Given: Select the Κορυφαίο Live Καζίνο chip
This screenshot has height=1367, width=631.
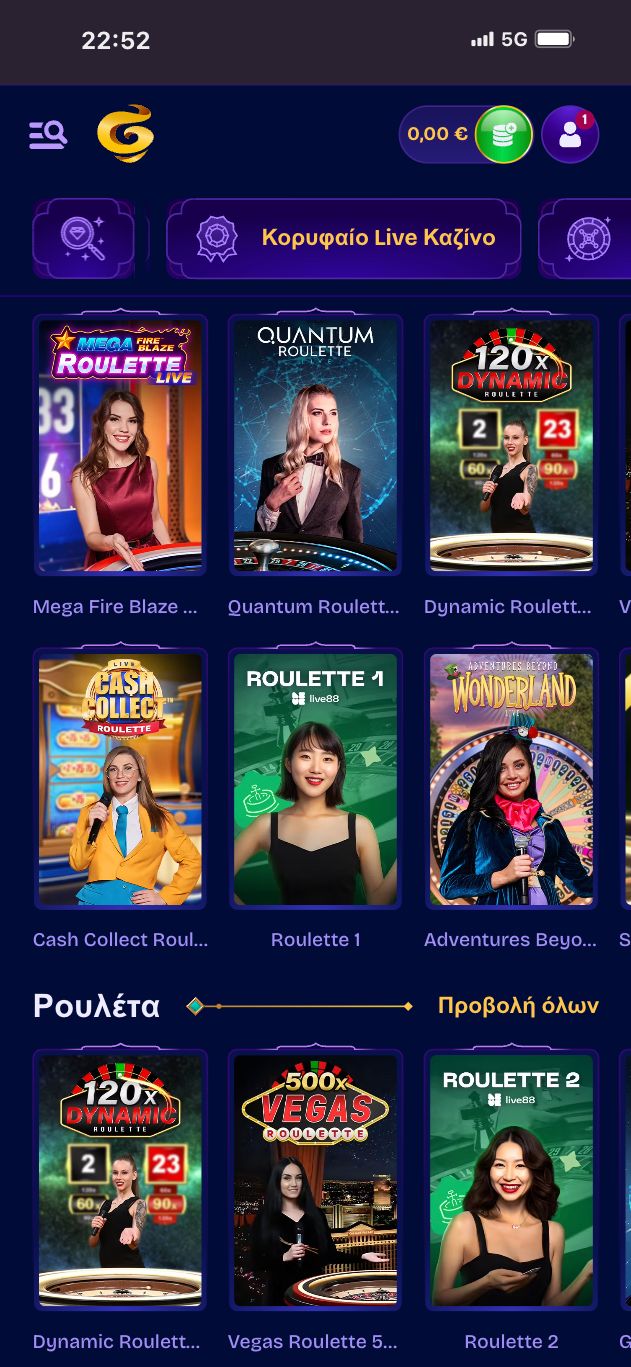Looking at the screenshot, I should [344, 238].
